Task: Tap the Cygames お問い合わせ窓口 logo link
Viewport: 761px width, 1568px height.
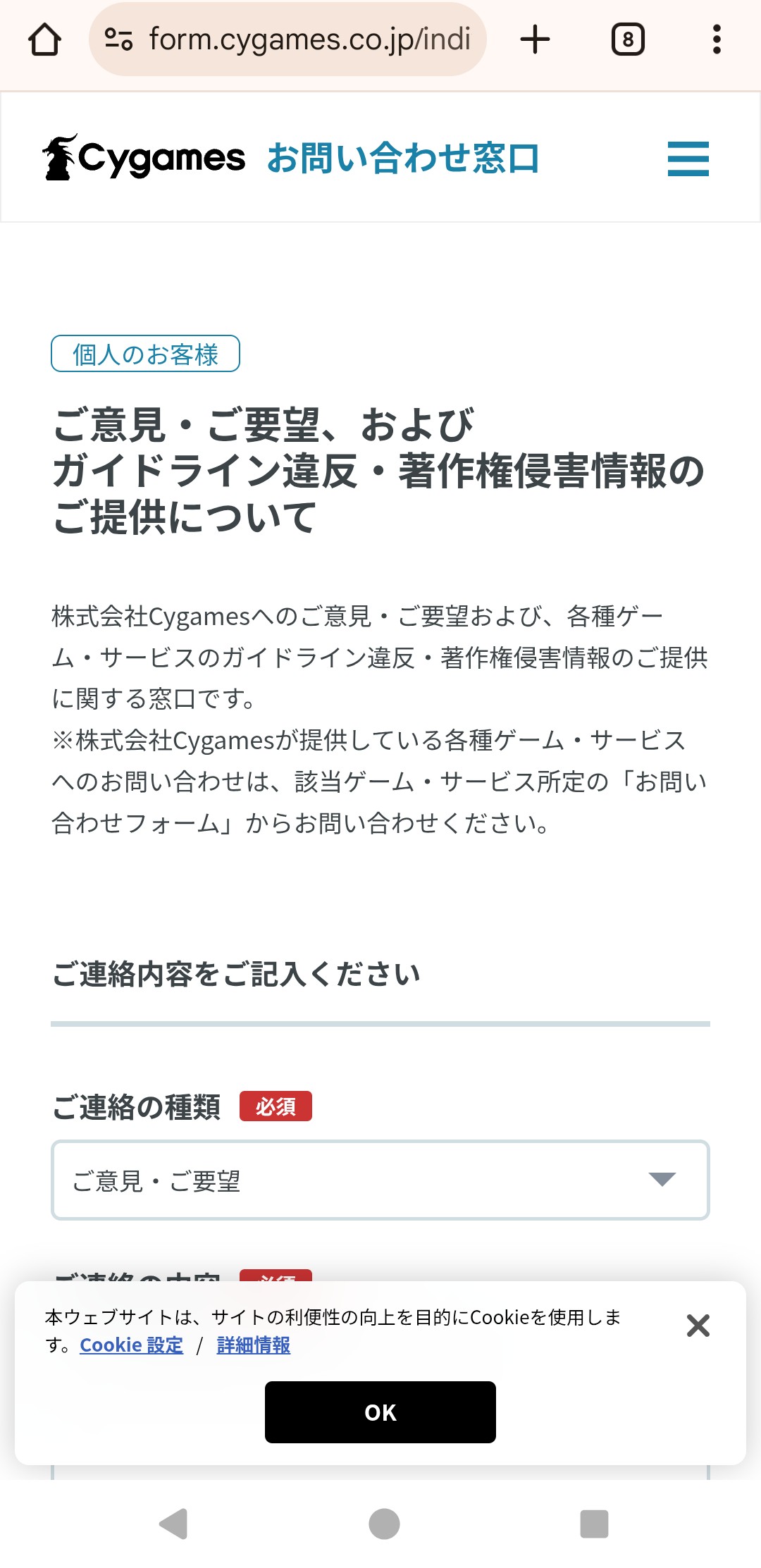Action: 290,159
